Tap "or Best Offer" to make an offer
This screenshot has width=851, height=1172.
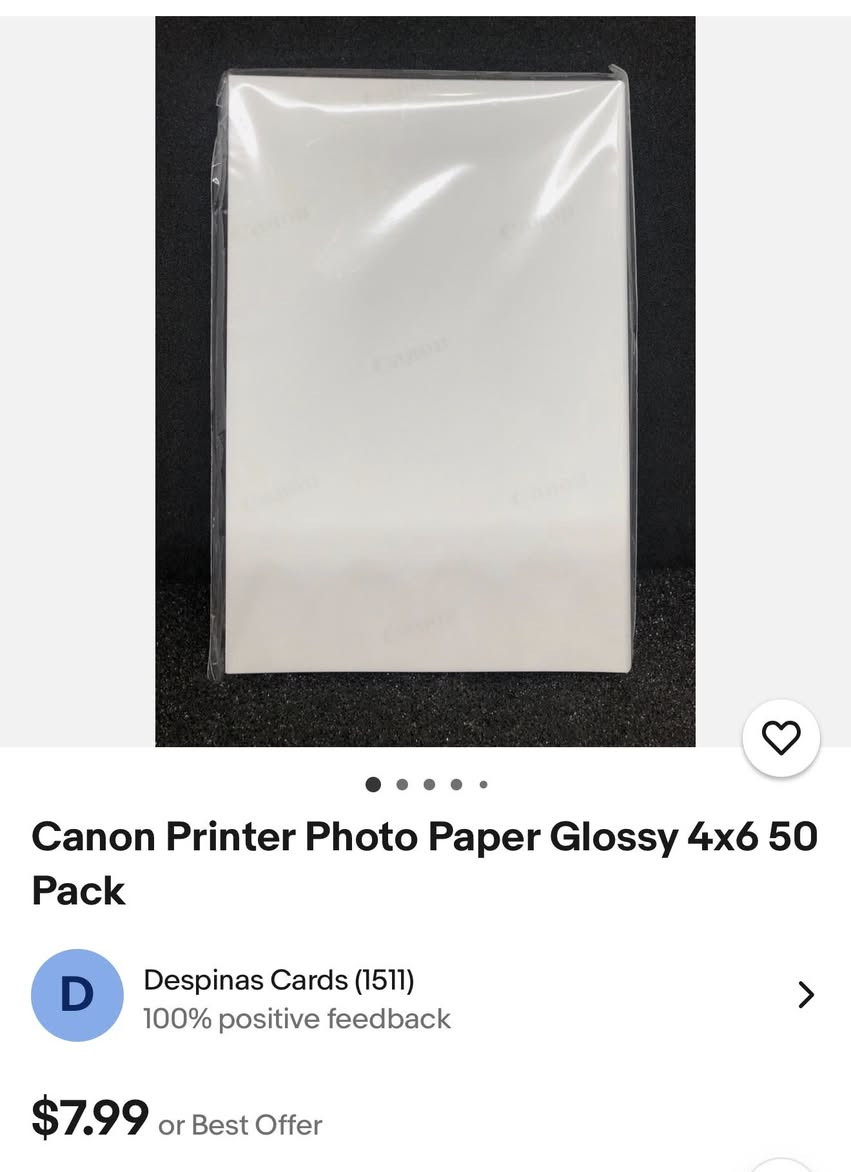[240, 1124]
